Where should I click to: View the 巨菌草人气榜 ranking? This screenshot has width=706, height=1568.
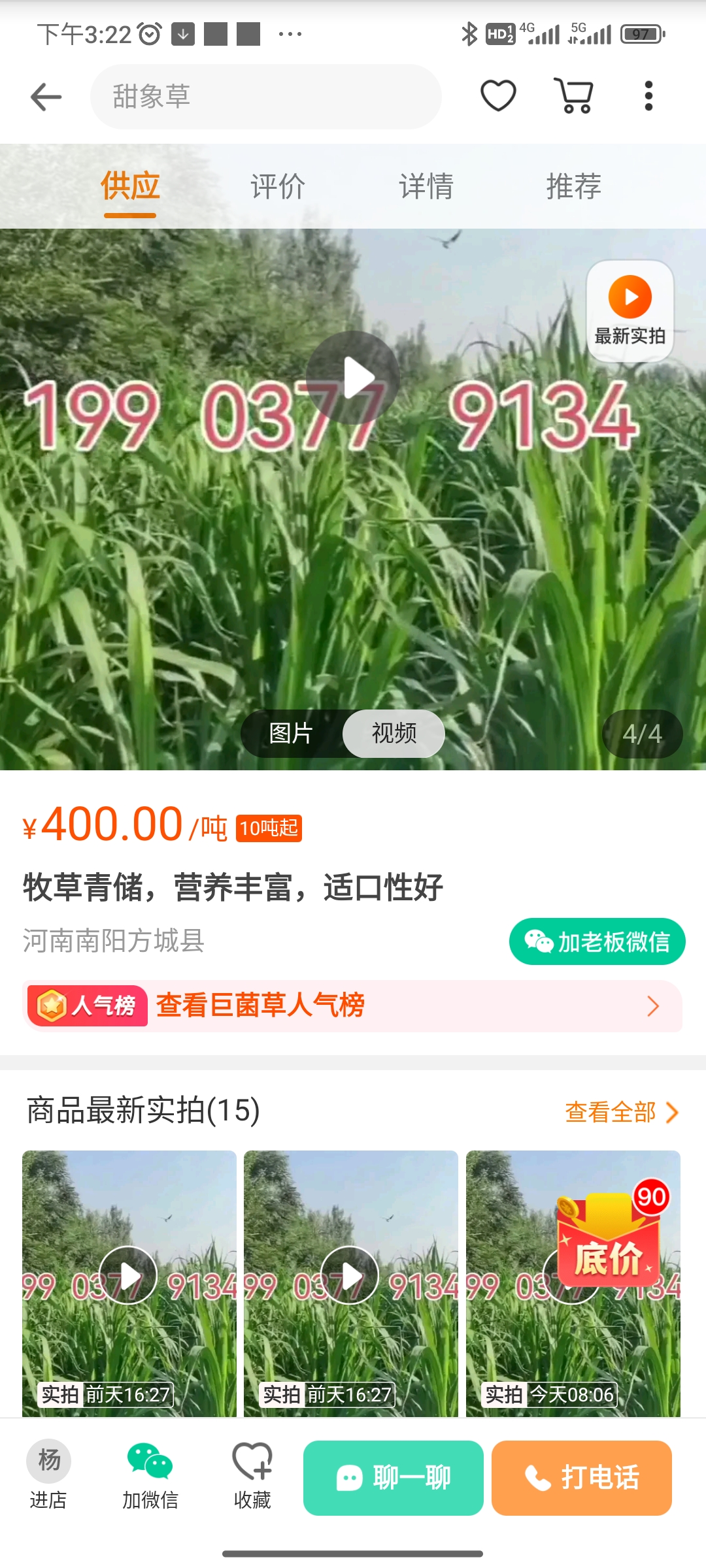tap(353, 1005)
